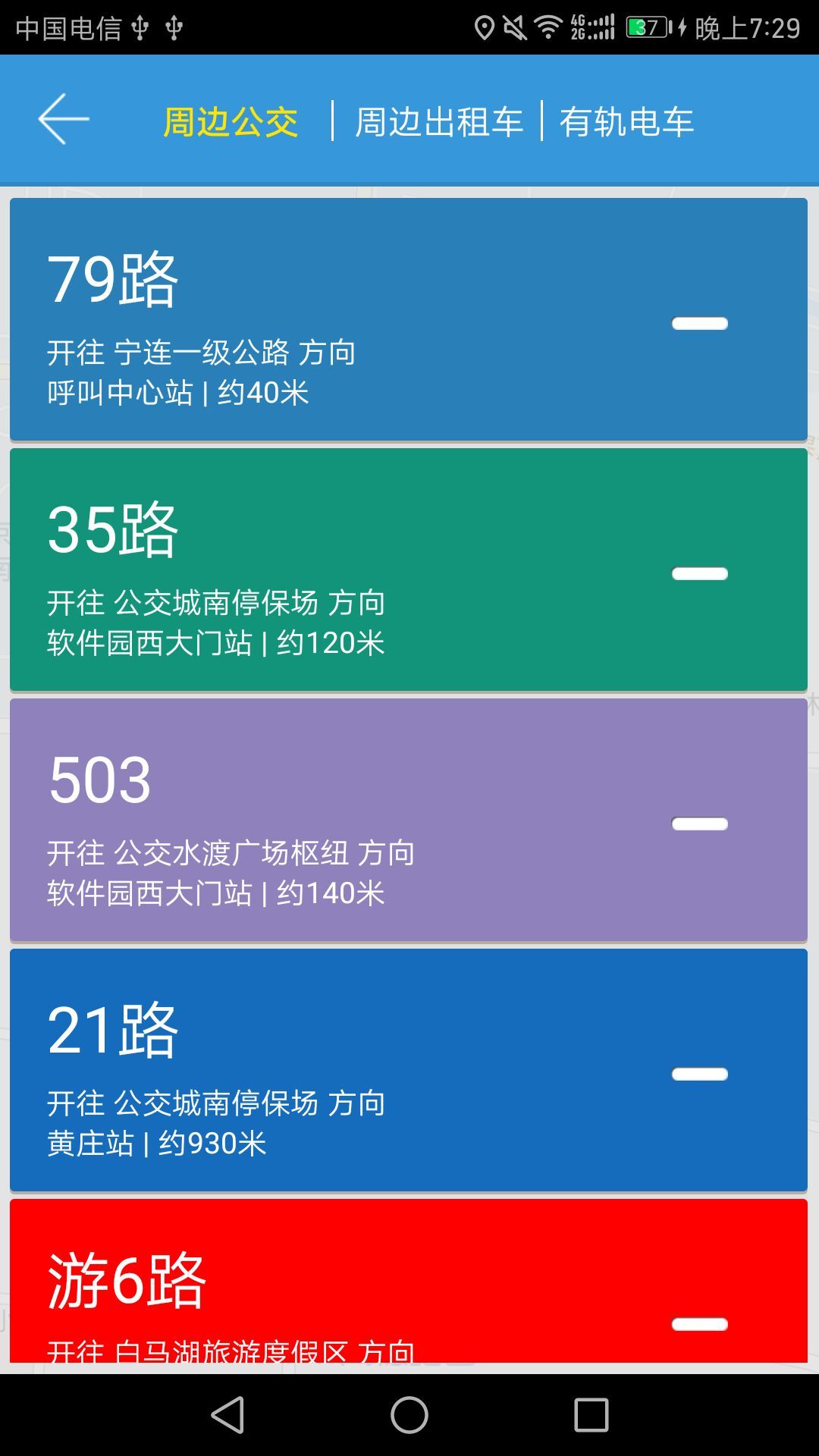Toggle the collapse dash on the 35路 card

tap(698, 573)
